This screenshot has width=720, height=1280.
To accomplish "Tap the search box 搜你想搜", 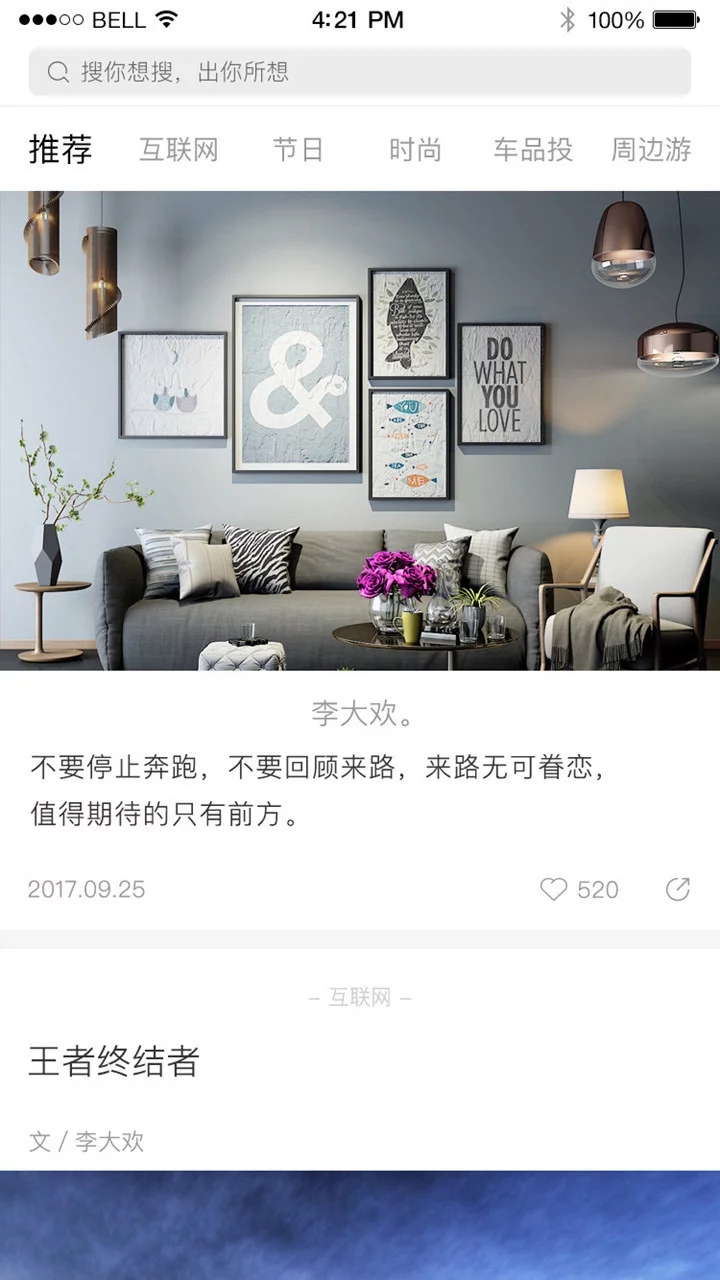I will [x=360, y=72].
